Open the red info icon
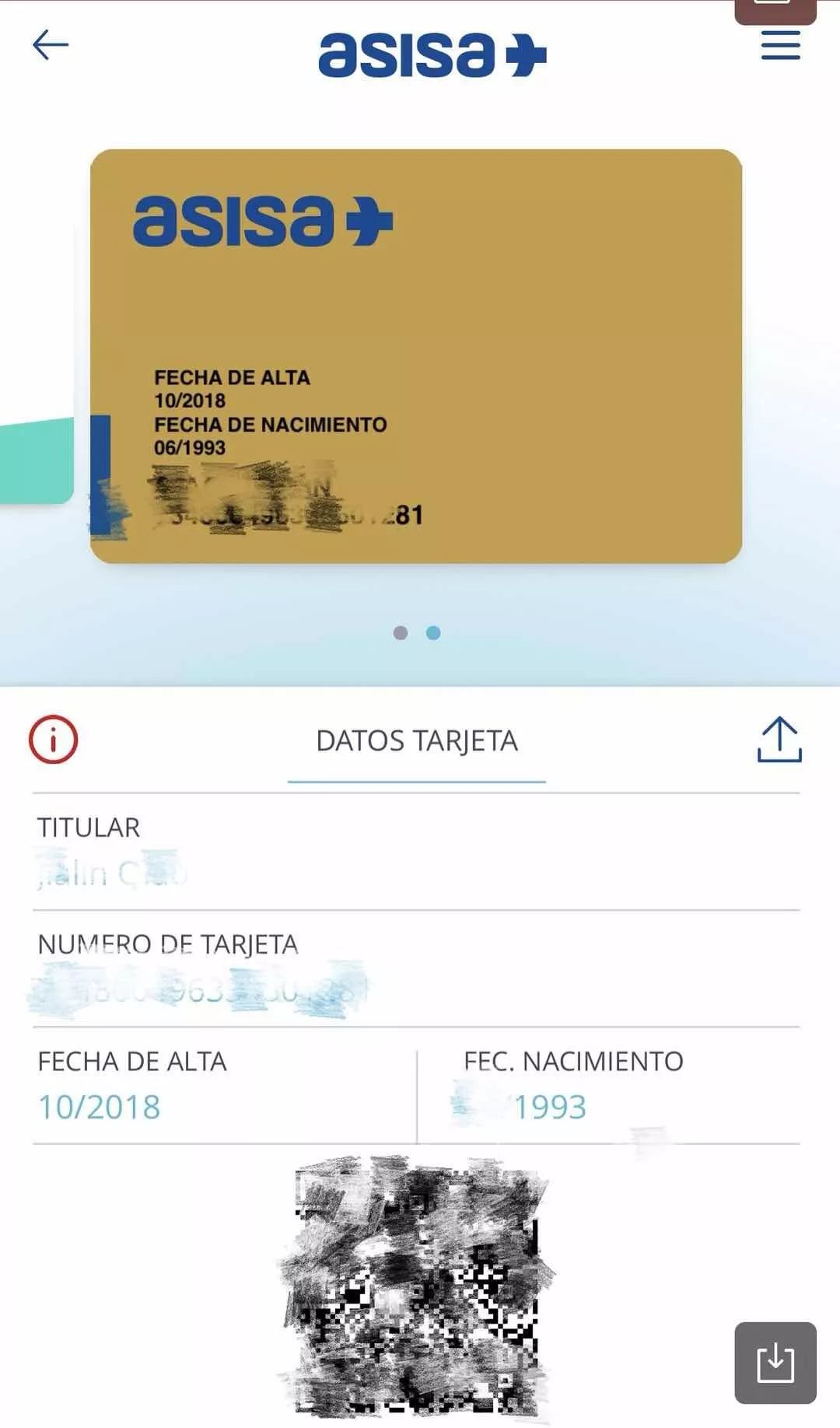 coord(54,739)
